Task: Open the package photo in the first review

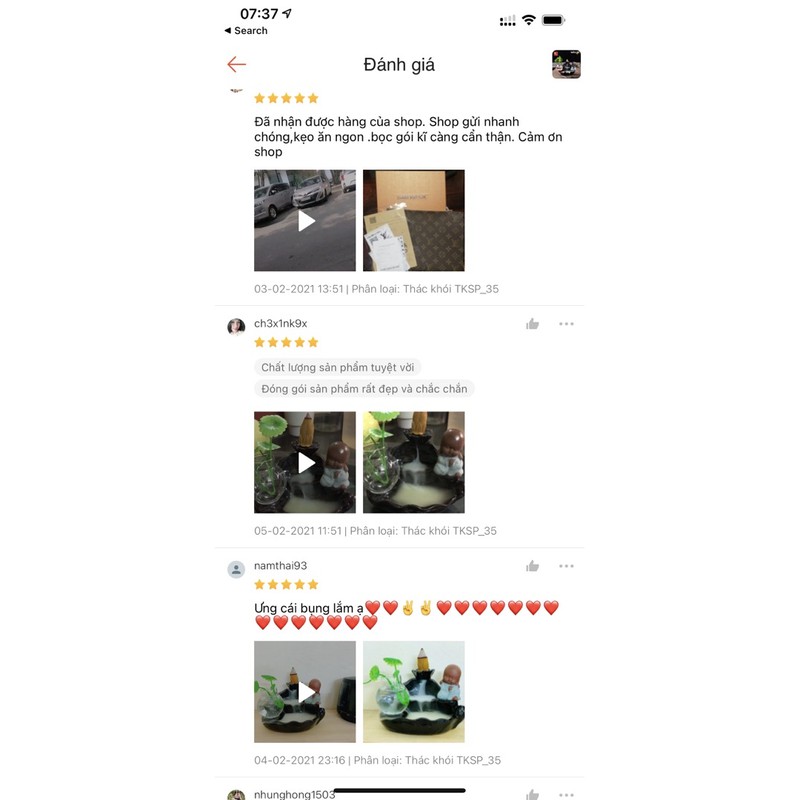Action: tap(414, 220)
